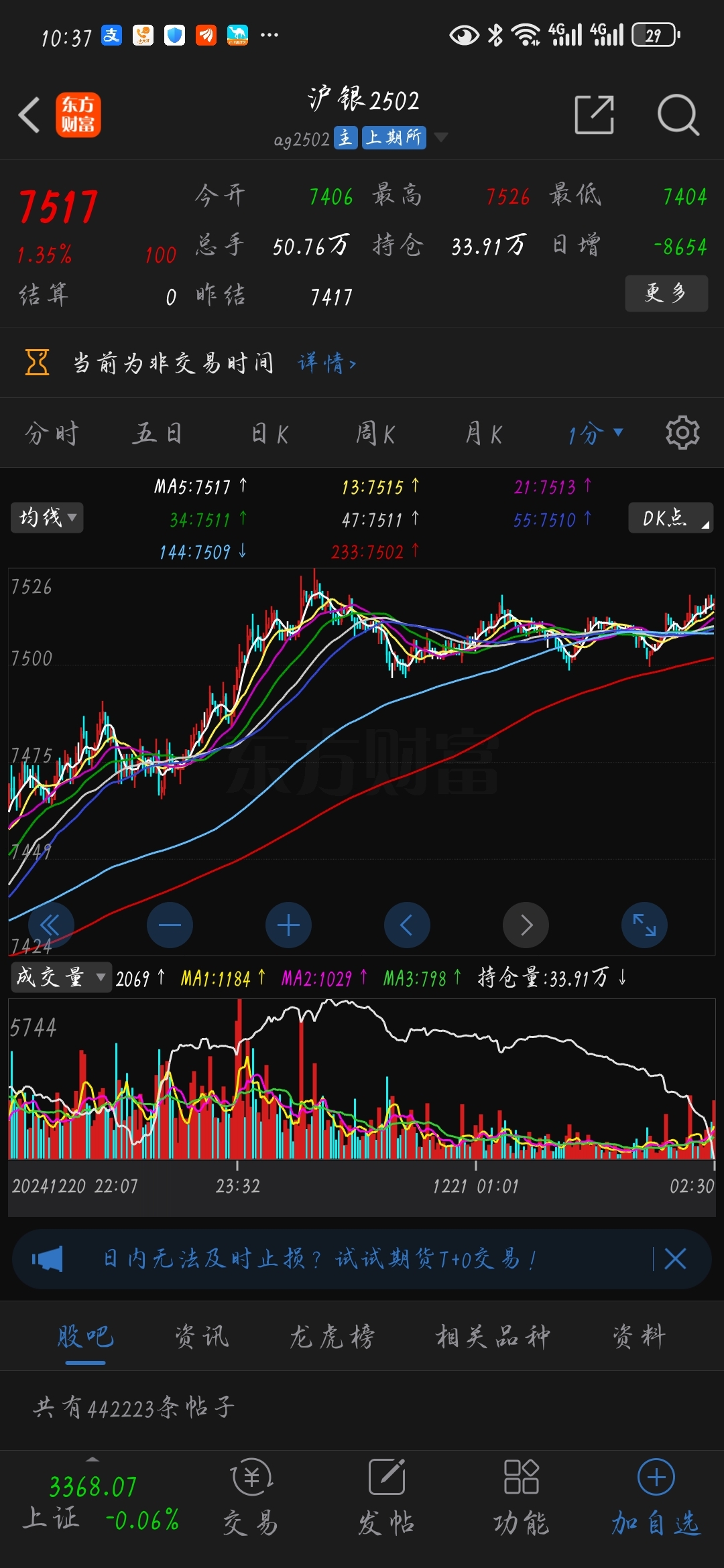Open the 均线 indicator dropdown
Screen dimensions: 724x1568
point(46,518)
